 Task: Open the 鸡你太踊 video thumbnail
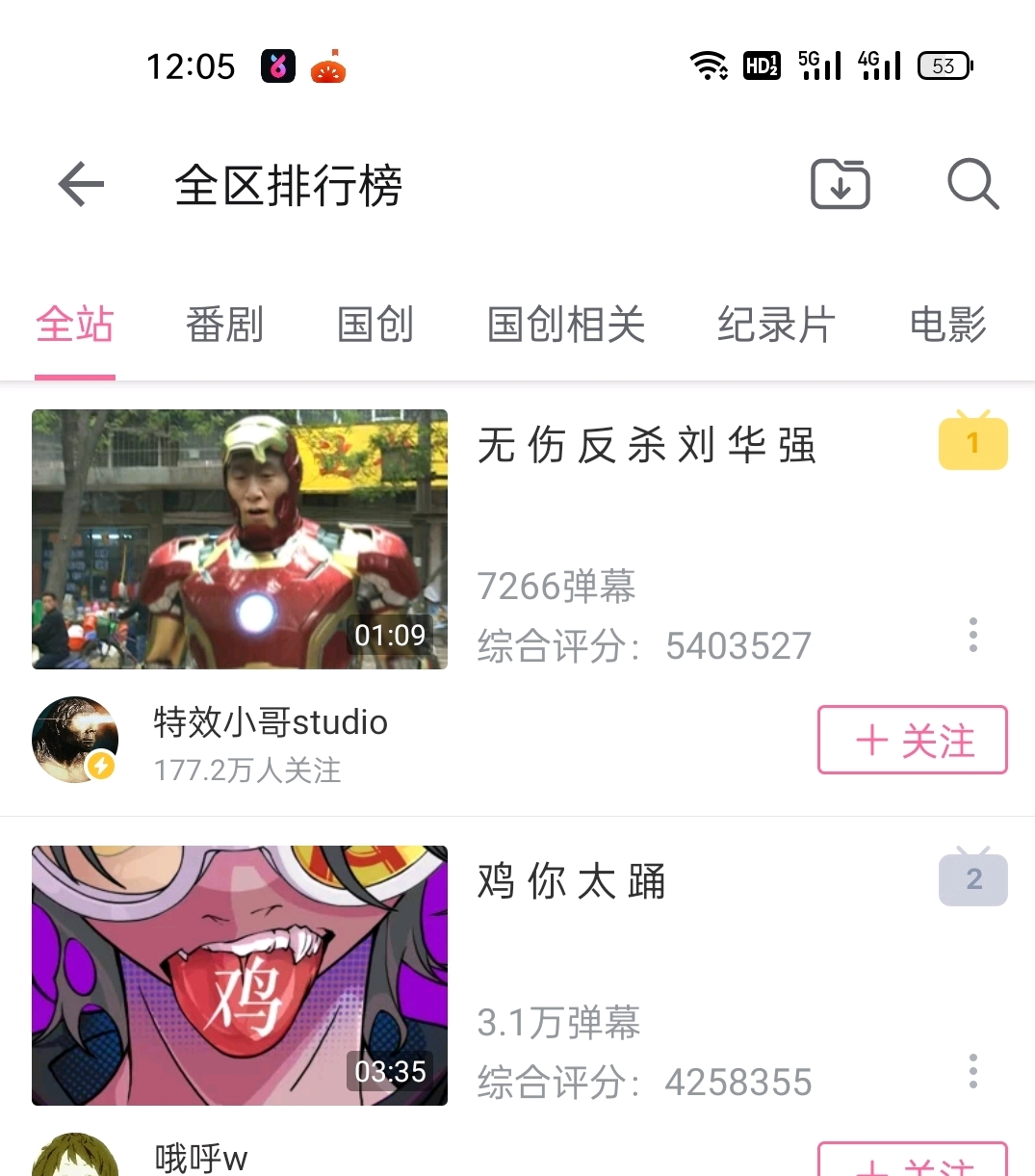click(240, 976)
